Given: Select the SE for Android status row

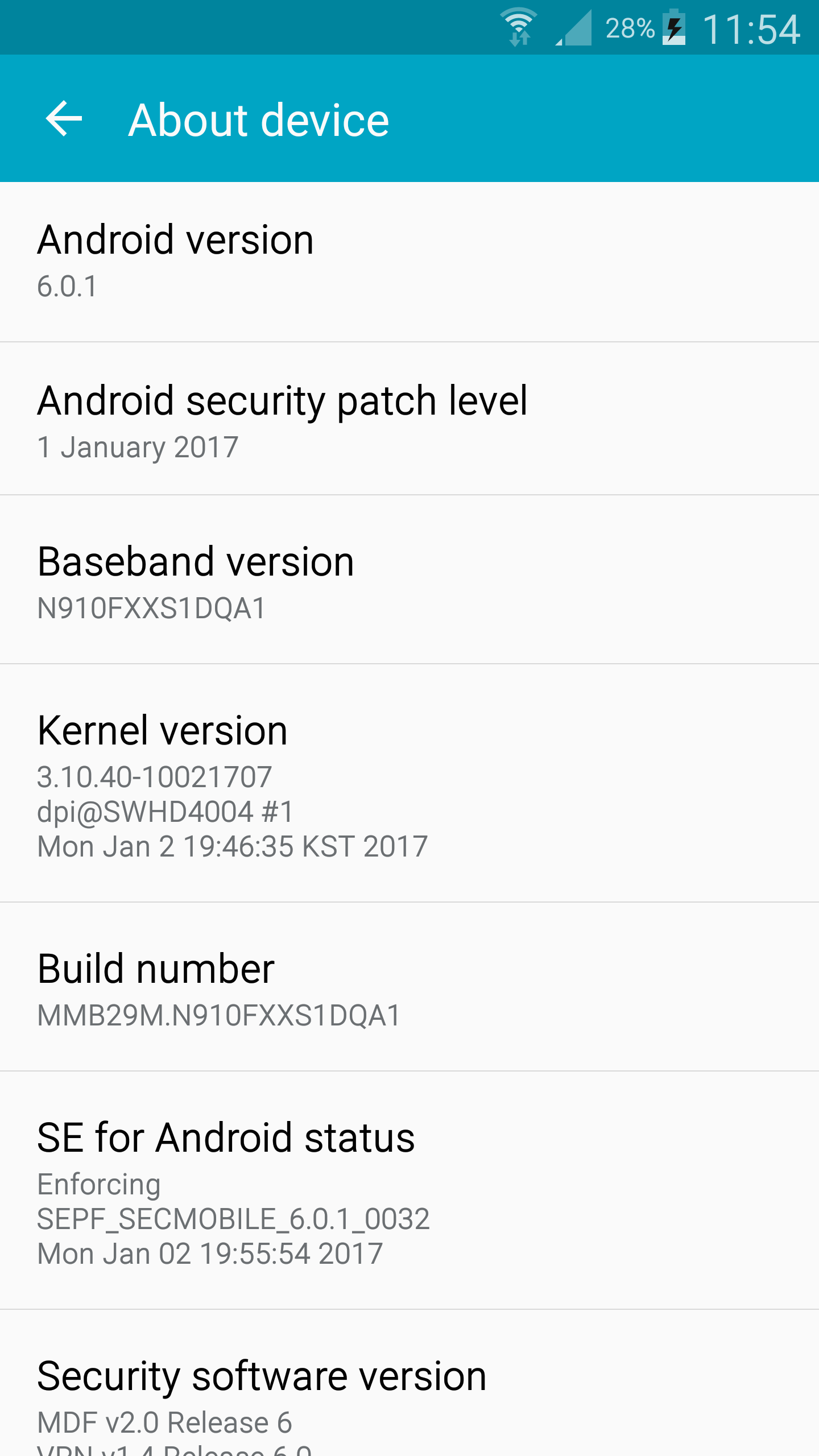Looking at the screenshot, I should tap(409, 1191).
